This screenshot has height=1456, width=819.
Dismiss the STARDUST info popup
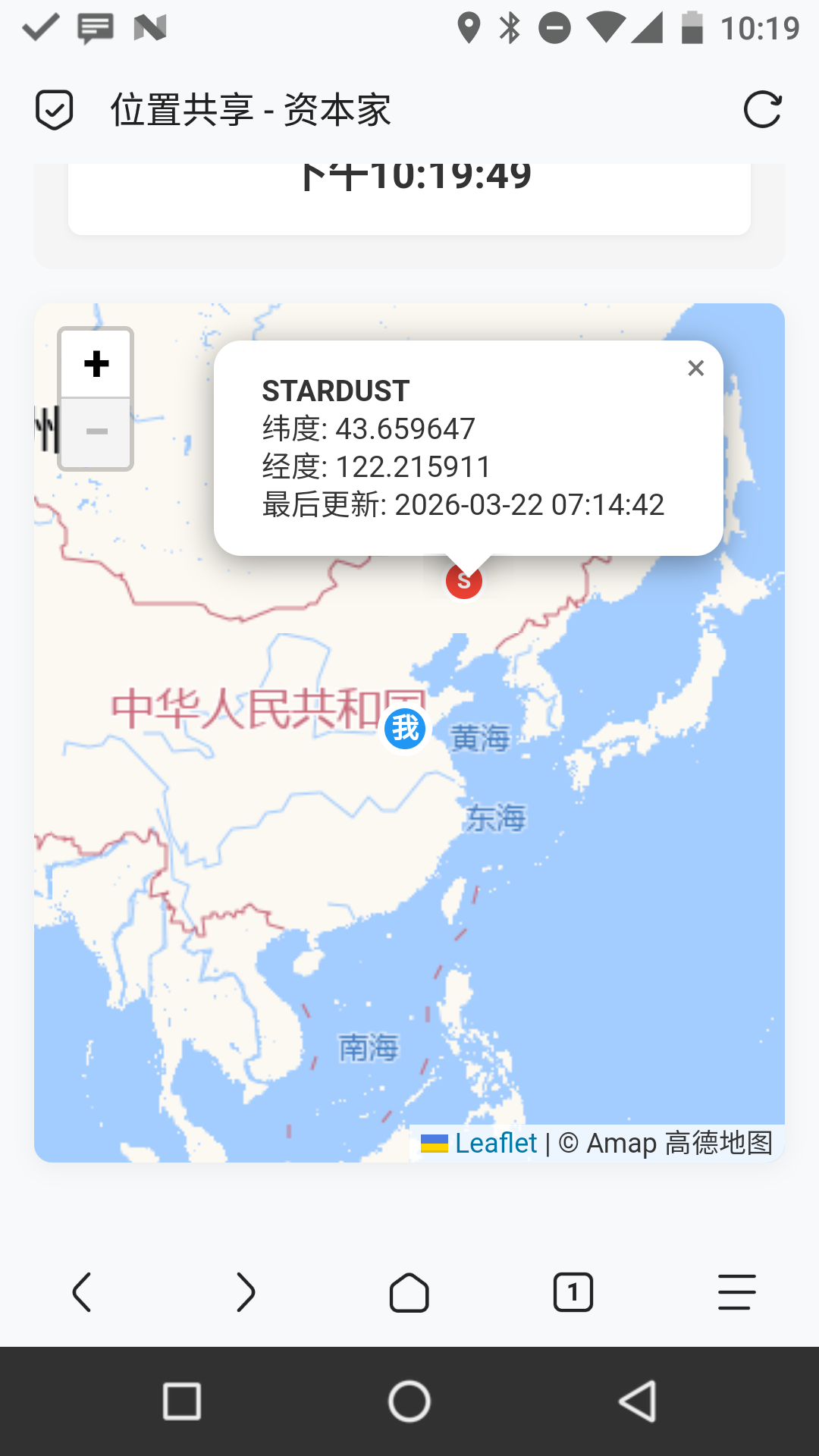[x=696, y=369]
